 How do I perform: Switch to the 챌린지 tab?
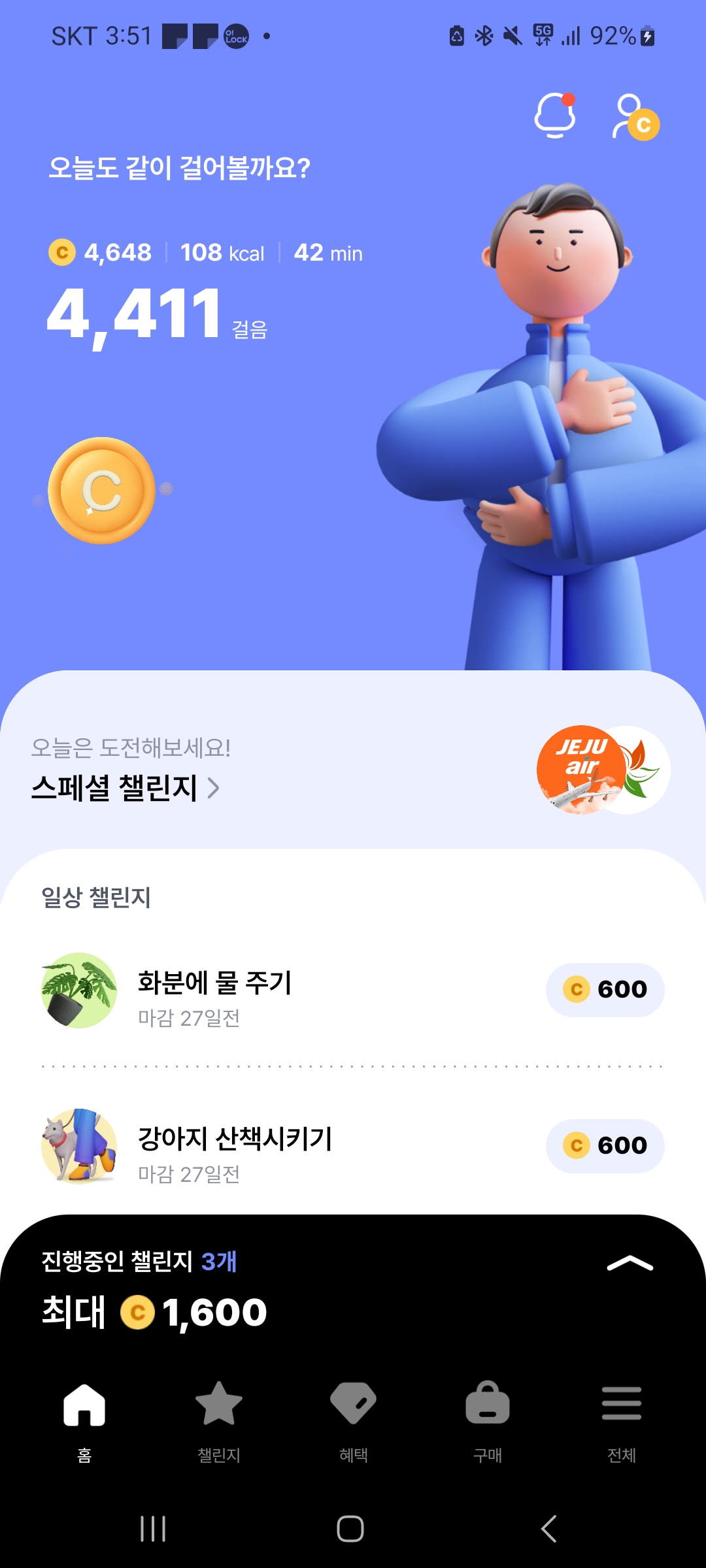click(219, 1418)
